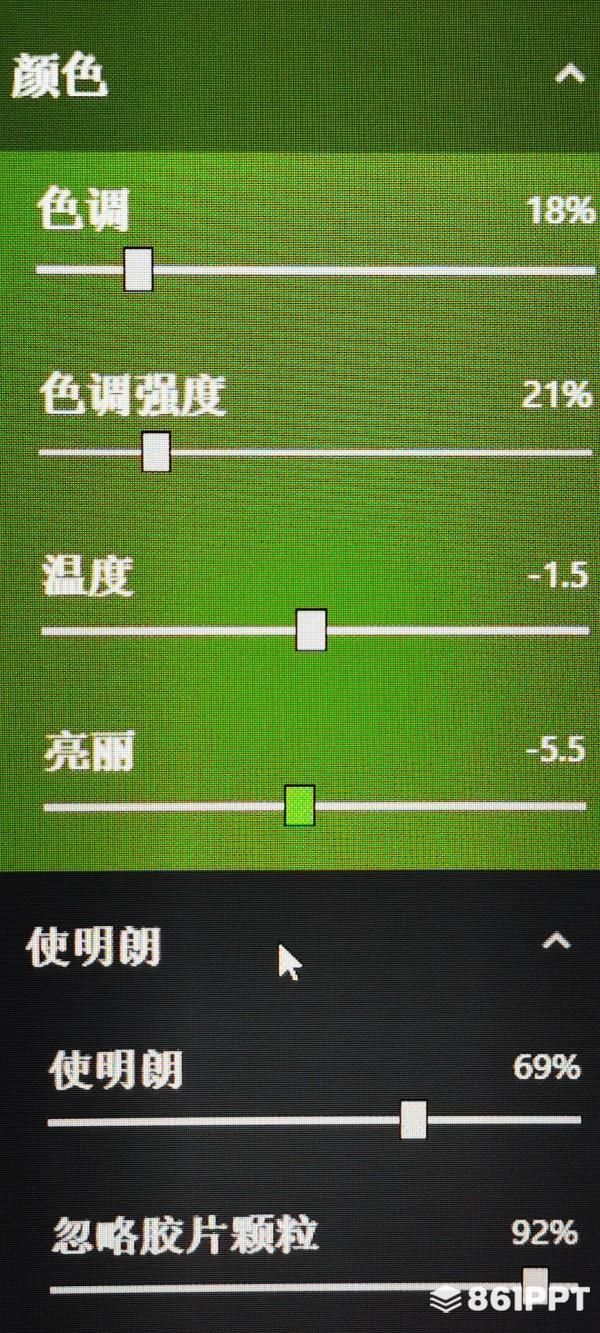Collapse the 使明朗 section chevron
The image size is (600, 1333).
click(x=556, y=940)
